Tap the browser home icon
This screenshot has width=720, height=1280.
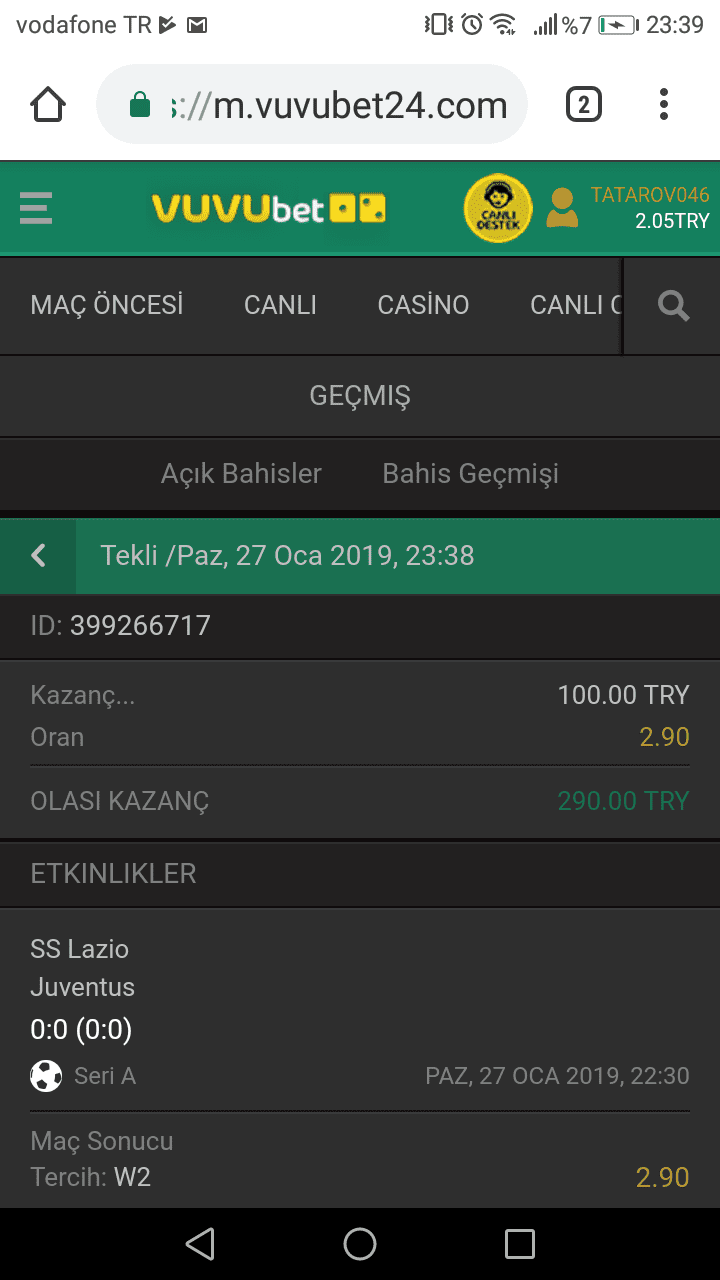coord(48,104)
